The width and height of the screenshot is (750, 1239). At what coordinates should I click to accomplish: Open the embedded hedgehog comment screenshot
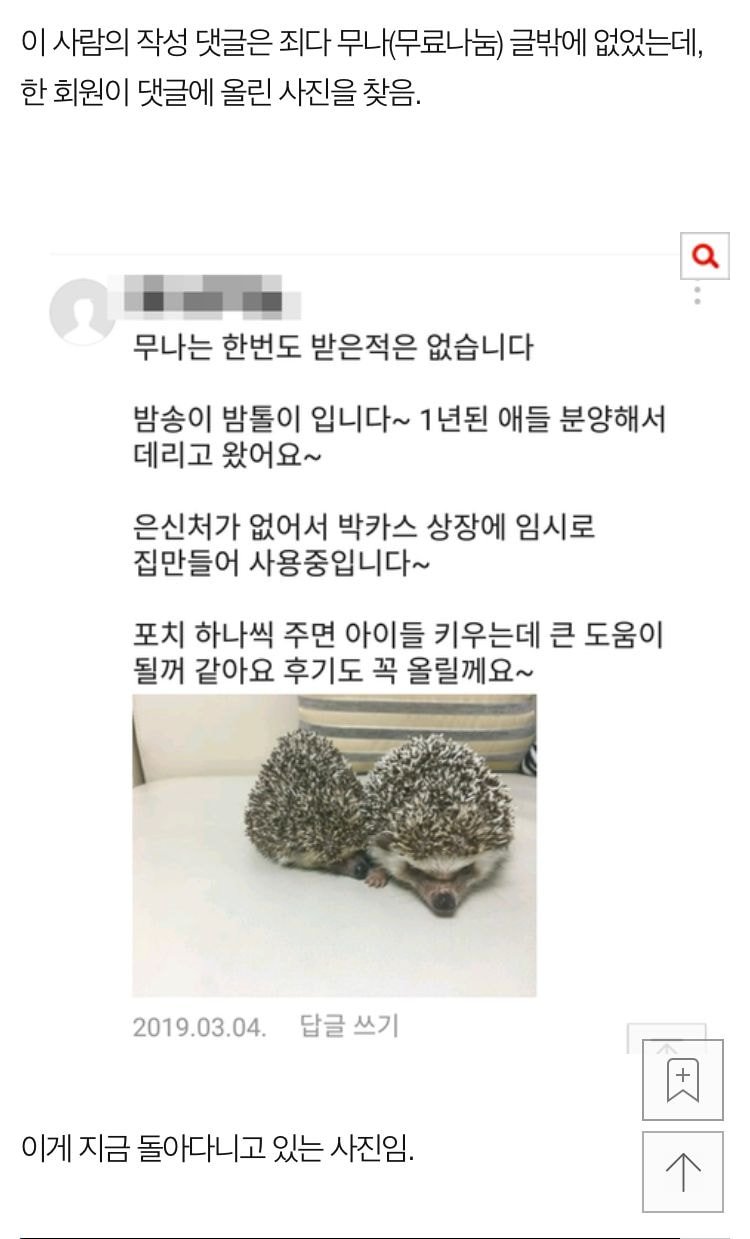pos(334,845)
